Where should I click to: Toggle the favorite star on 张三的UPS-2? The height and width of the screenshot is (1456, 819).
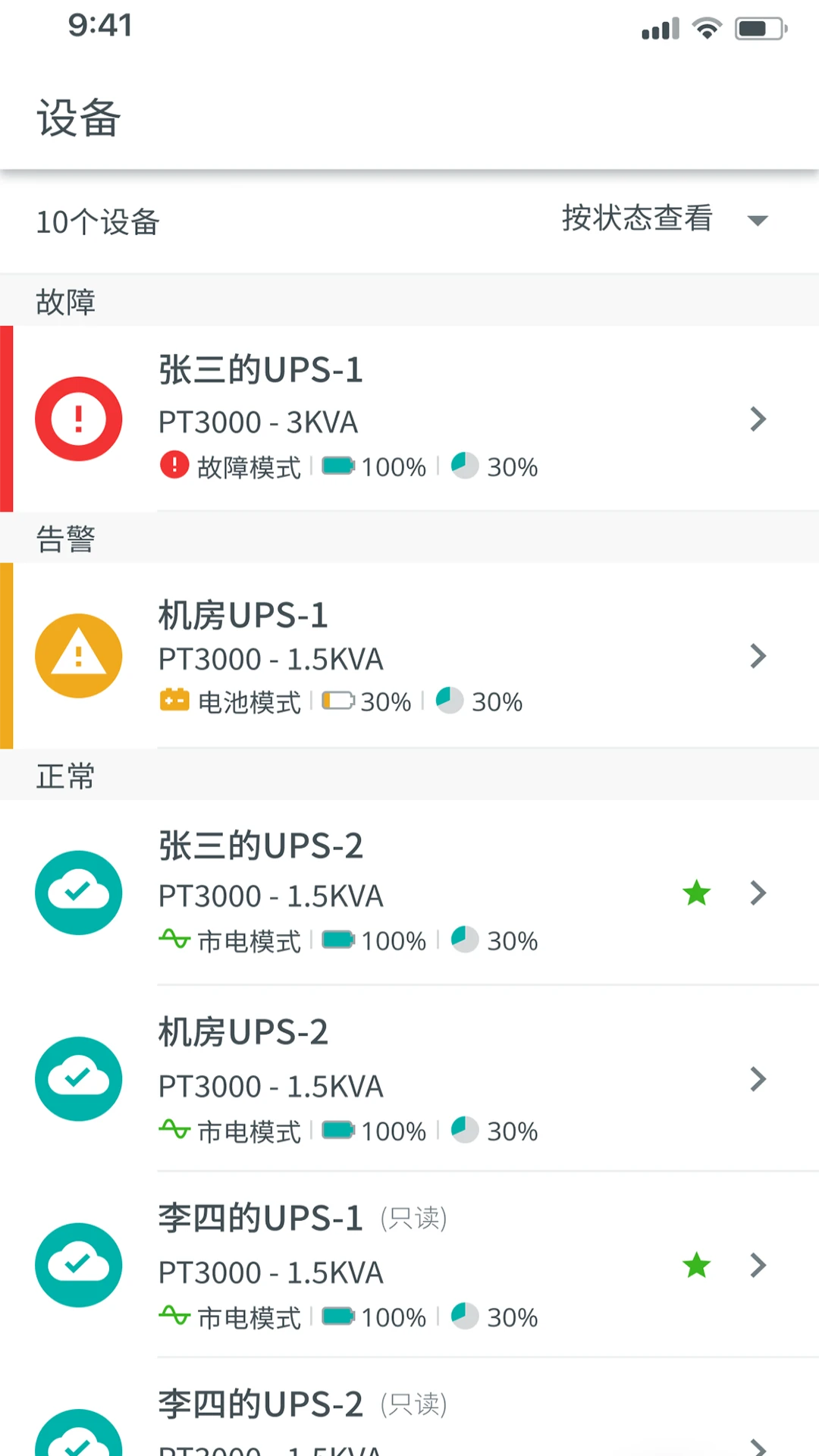pos(695,893)
